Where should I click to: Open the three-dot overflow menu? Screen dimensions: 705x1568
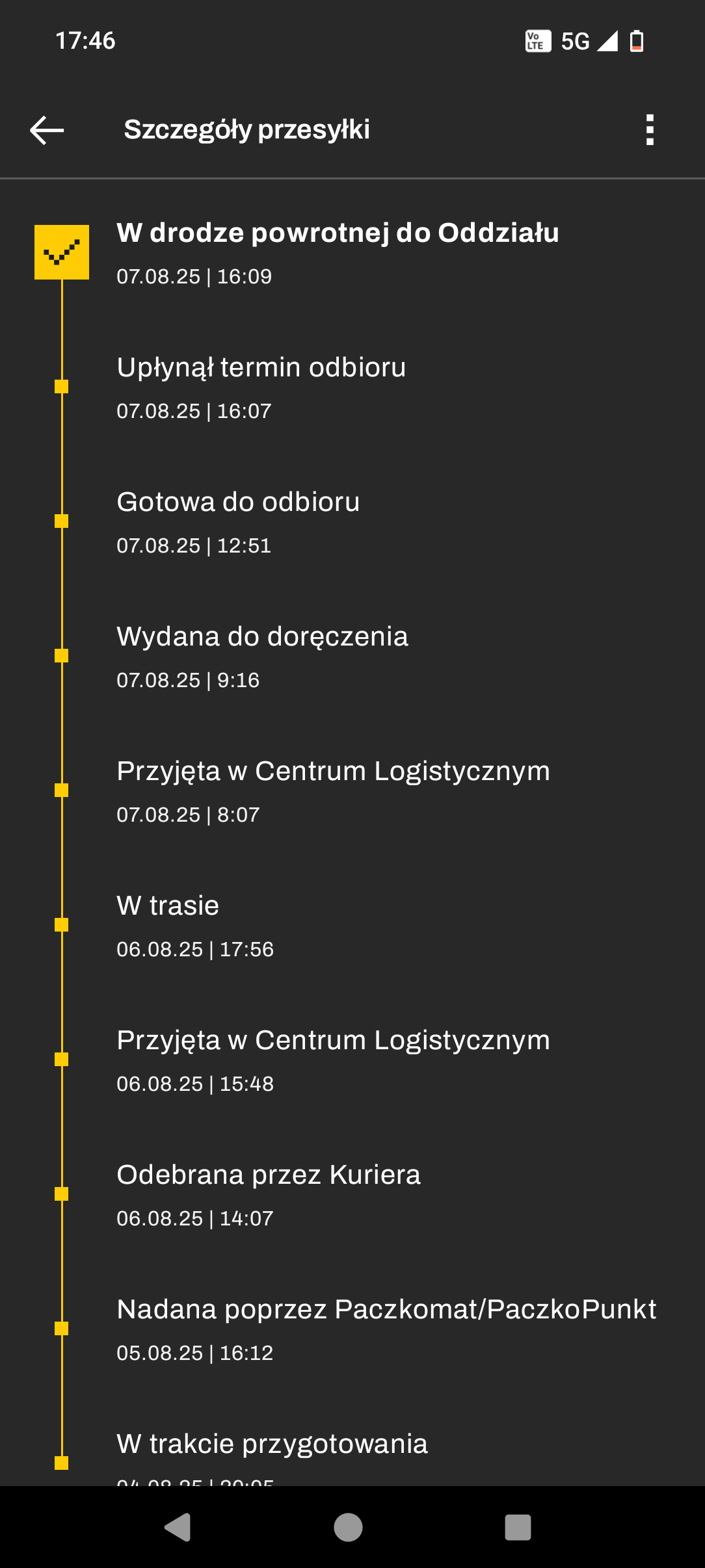(648, 130)
